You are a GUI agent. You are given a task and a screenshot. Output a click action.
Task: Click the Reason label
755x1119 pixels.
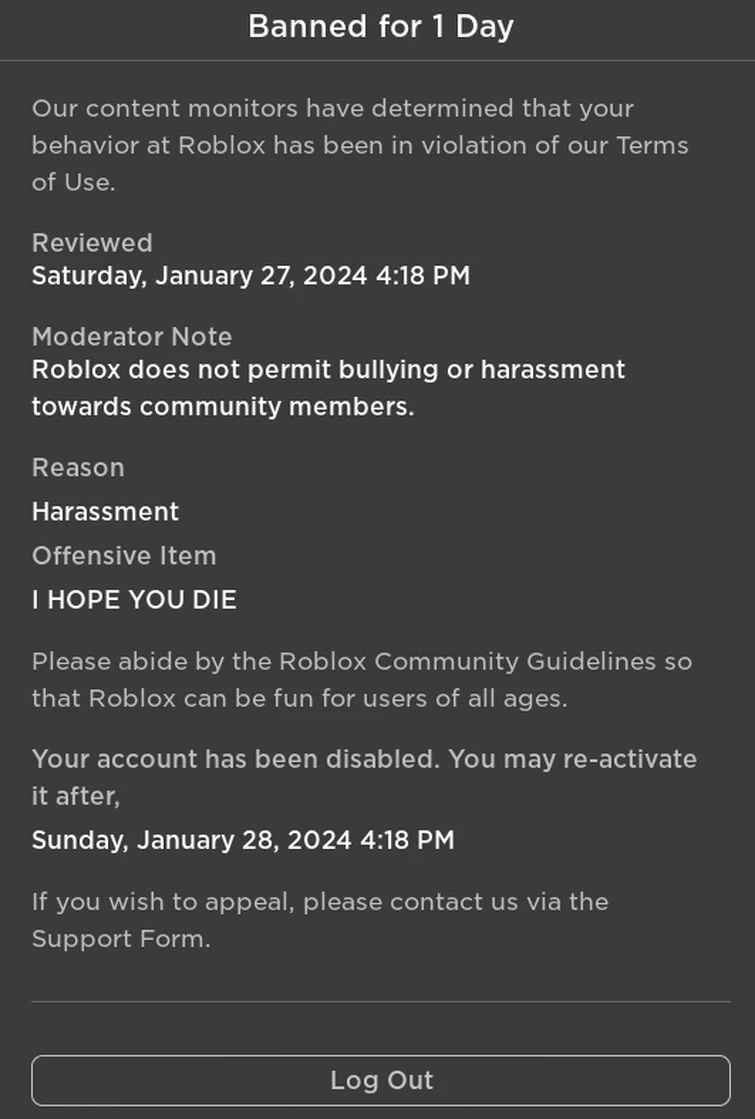[x=78, y=467]
